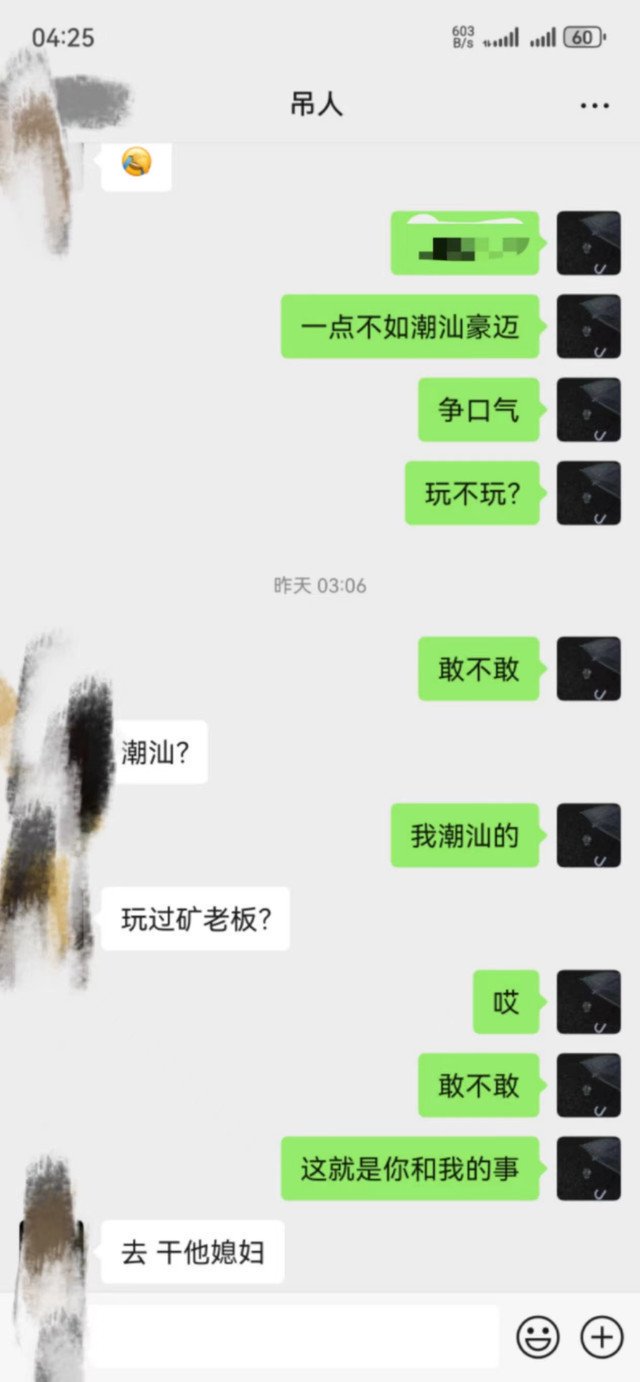Open sender avatar beside '玩不玩?'
Screen dimensions: 640x1382
588,493
